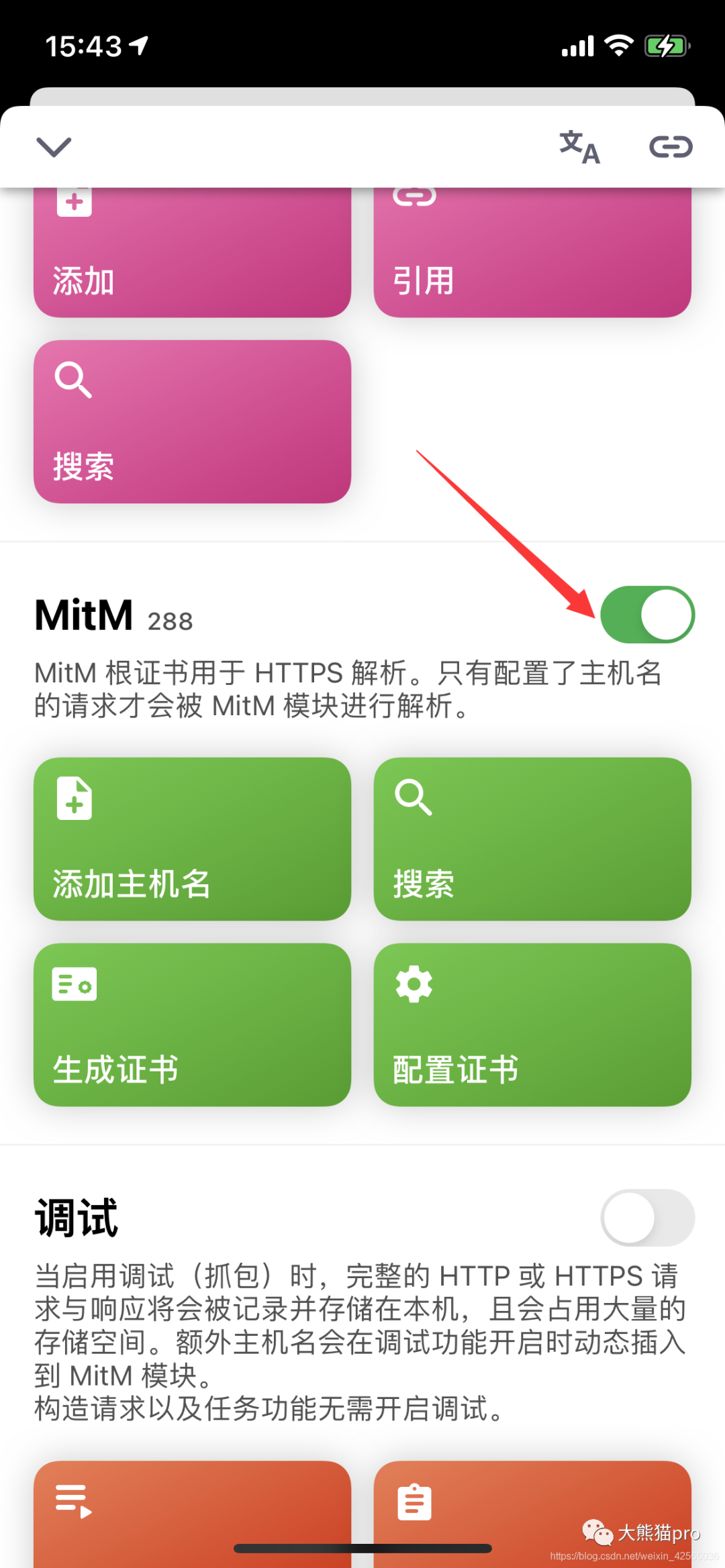Enable the 调试 debug switch

click(647, 1217)
